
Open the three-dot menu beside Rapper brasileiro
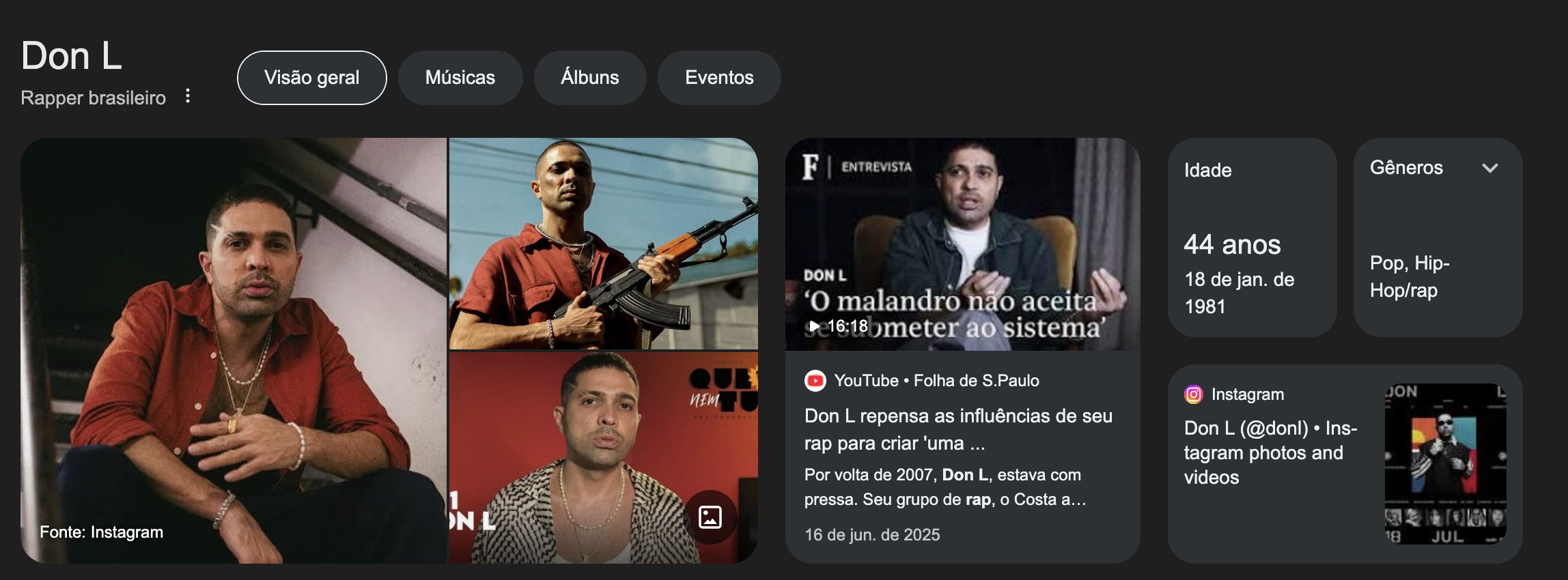(x=188, y=97)
